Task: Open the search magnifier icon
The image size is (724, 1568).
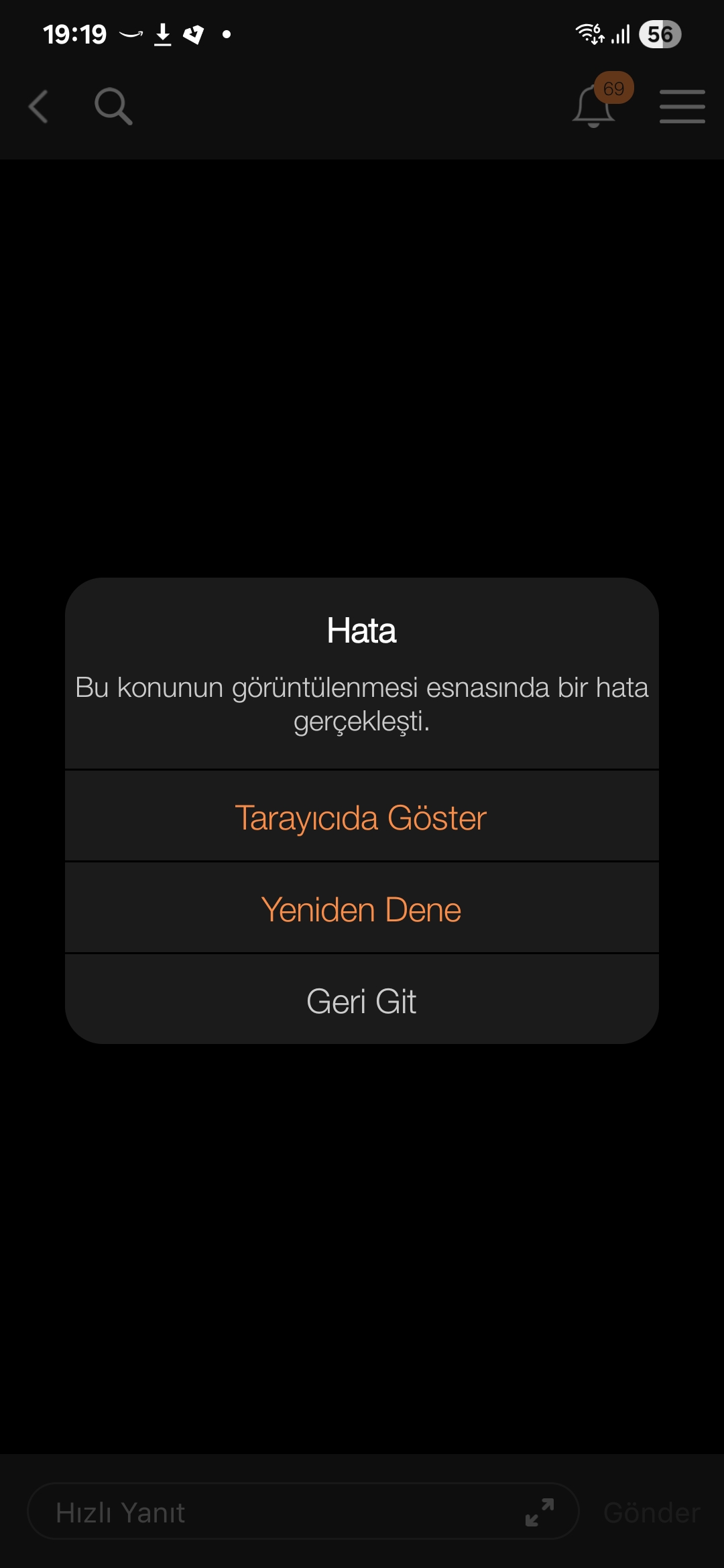Action: click(113, 107)
